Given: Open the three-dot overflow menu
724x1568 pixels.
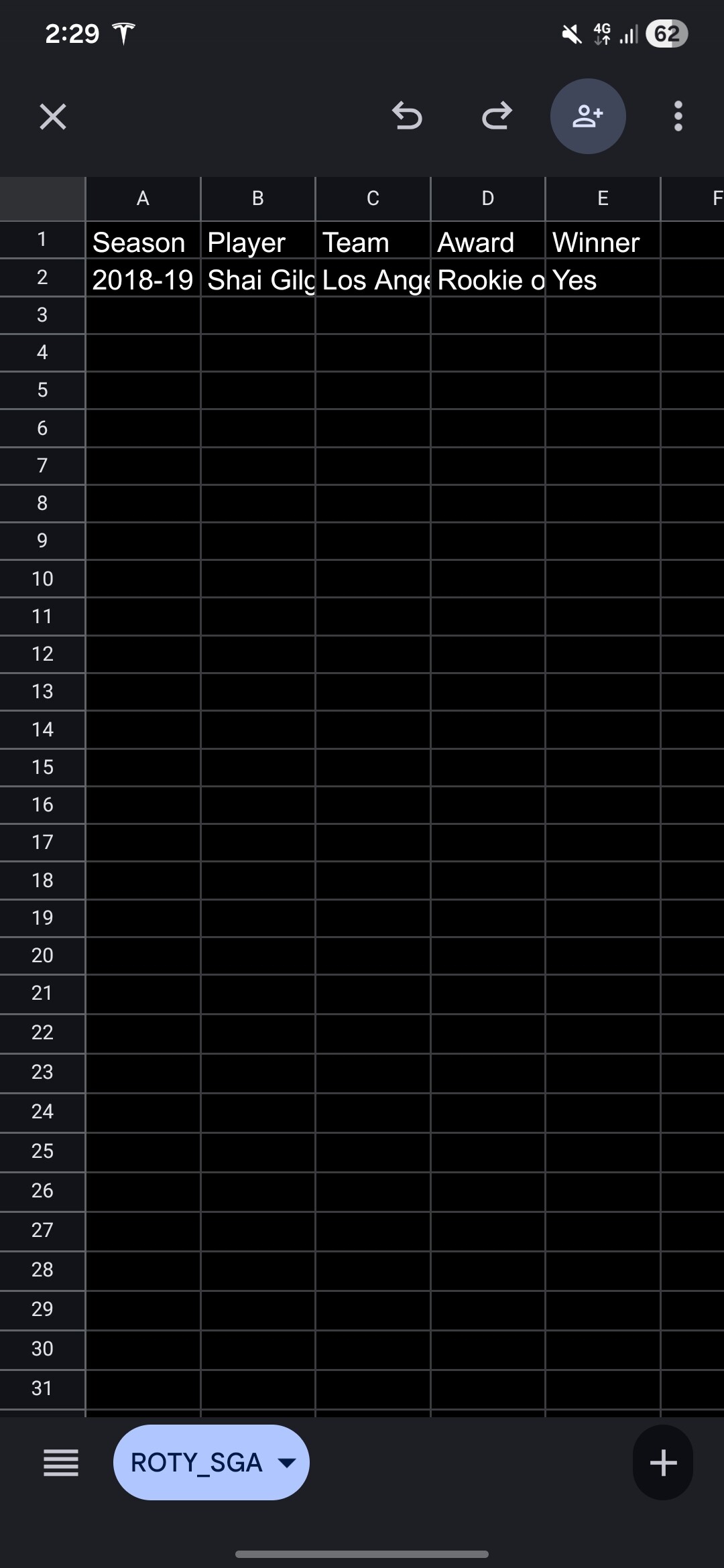Looking at the screenshot, I should point(678,117).
